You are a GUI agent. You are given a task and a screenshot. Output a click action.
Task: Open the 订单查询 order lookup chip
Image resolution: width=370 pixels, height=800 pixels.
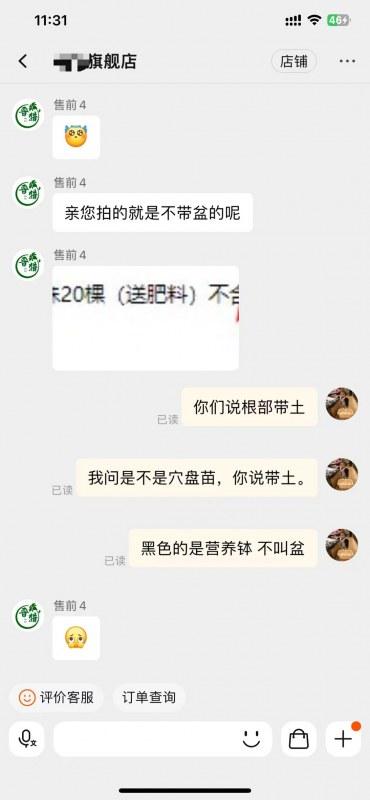pyautogui.click(x=149, y=697)
